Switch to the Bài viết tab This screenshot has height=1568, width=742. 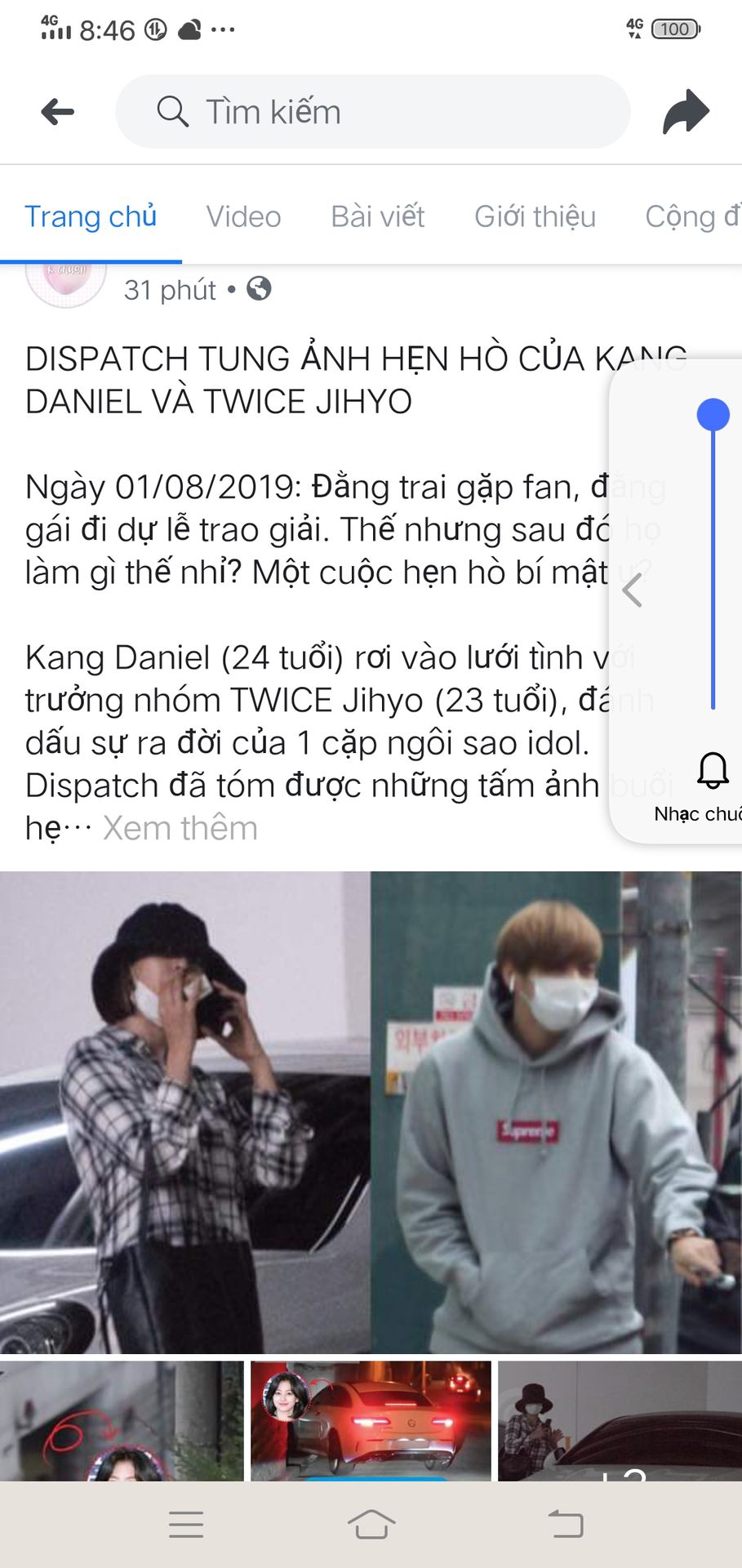click(377, 216)
